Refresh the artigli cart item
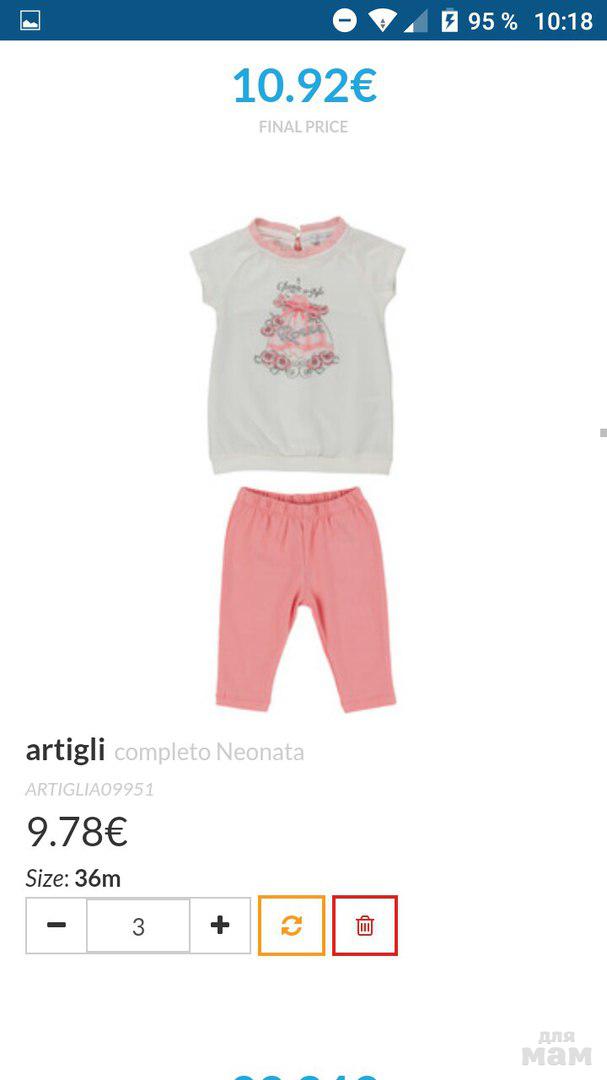This screenshot has width=607, height=1080. pyautogui.click(x=291, y=926)
